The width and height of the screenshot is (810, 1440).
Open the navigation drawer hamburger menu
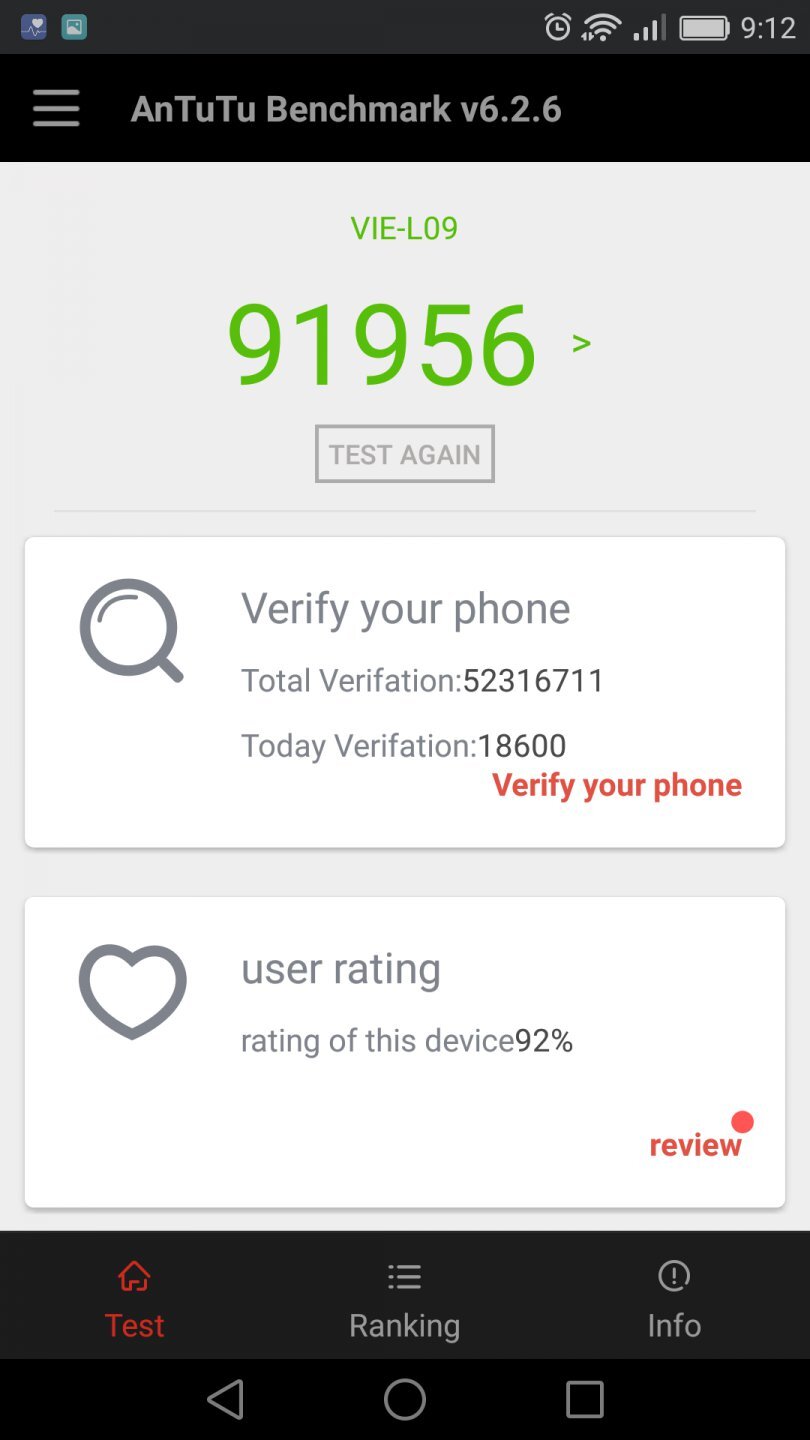pos(56,108)
